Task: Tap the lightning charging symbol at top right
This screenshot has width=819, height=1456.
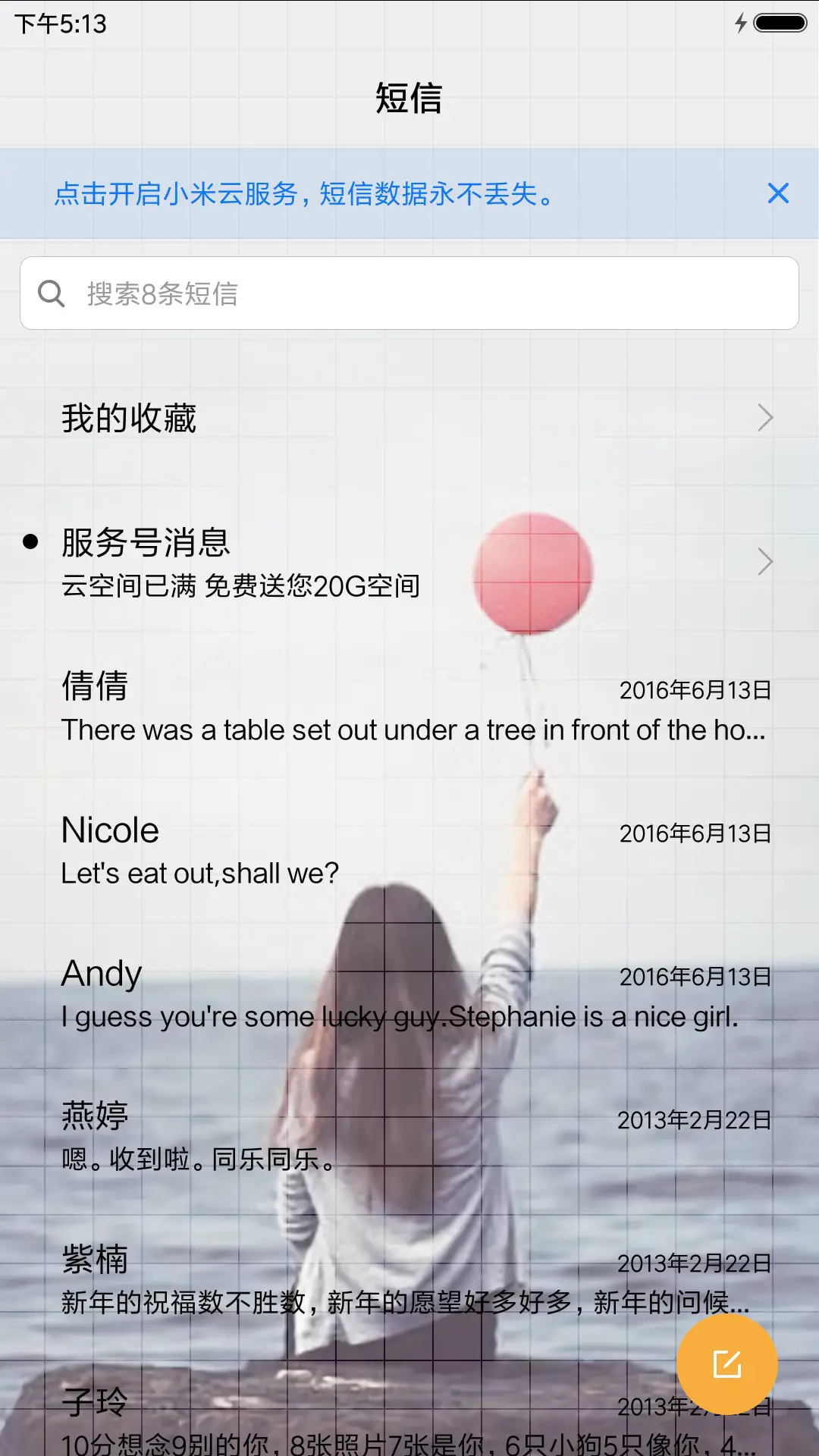Action: coord(742,23)
